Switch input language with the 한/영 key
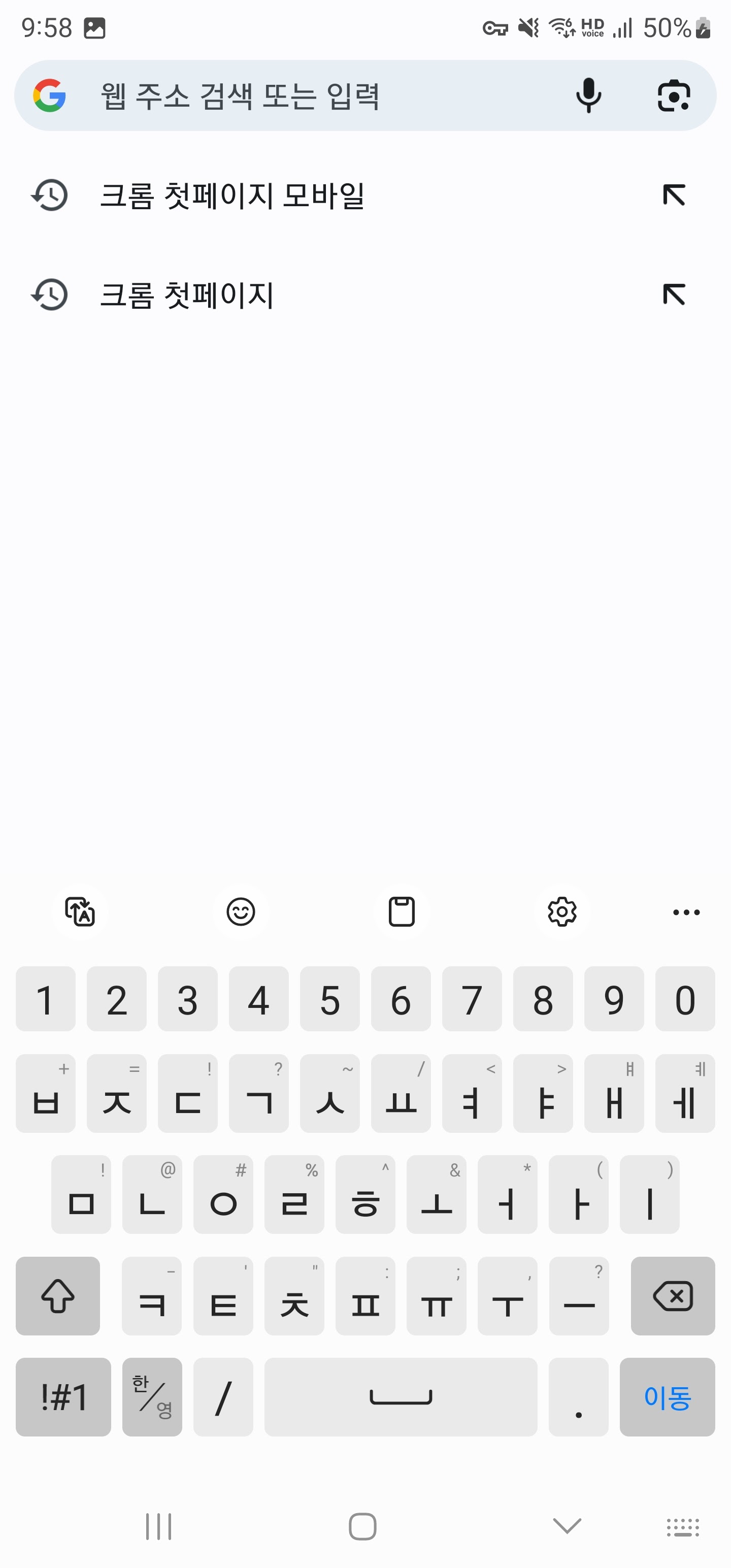Screen dimensions: 731x1568 tap(152, 1397)
